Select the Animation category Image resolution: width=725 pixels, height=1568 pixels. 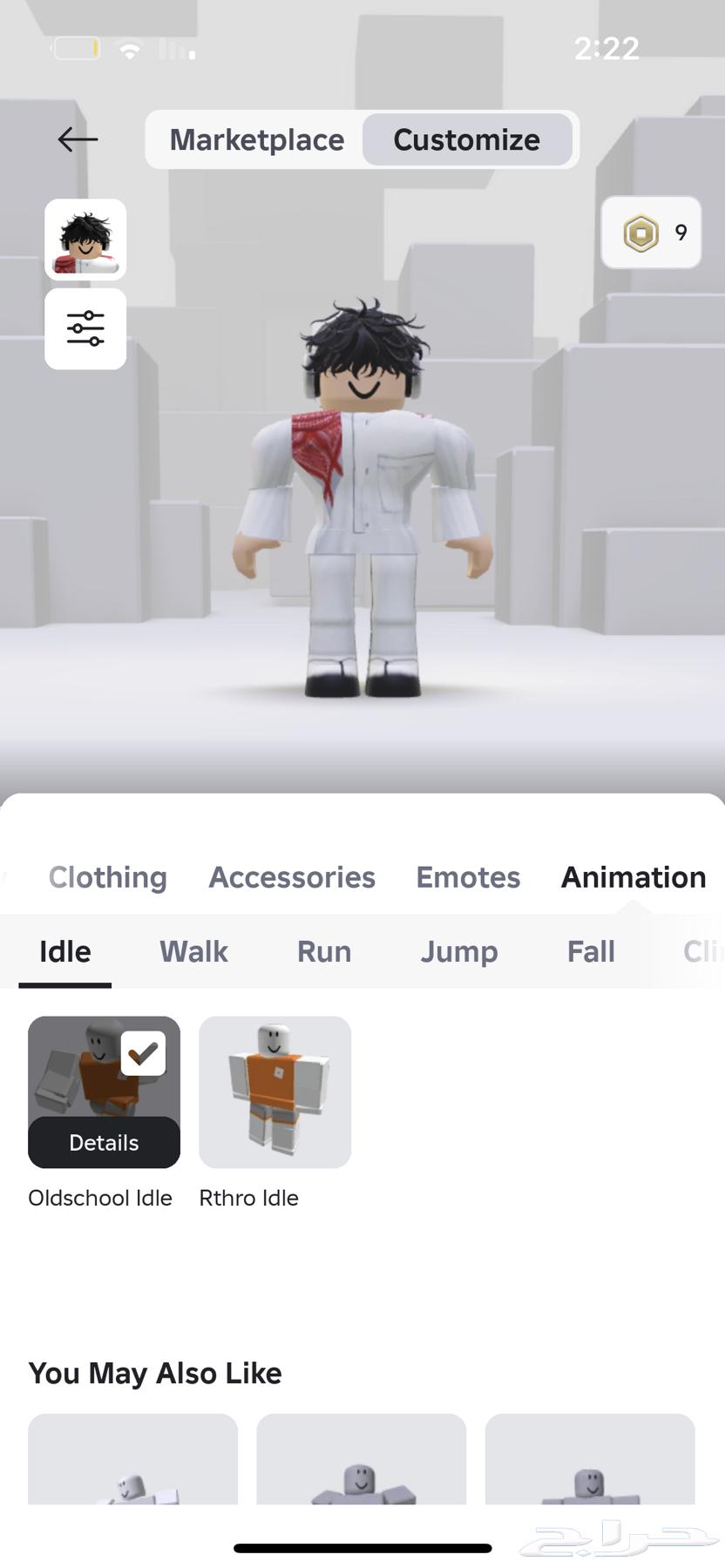[634, 877]
